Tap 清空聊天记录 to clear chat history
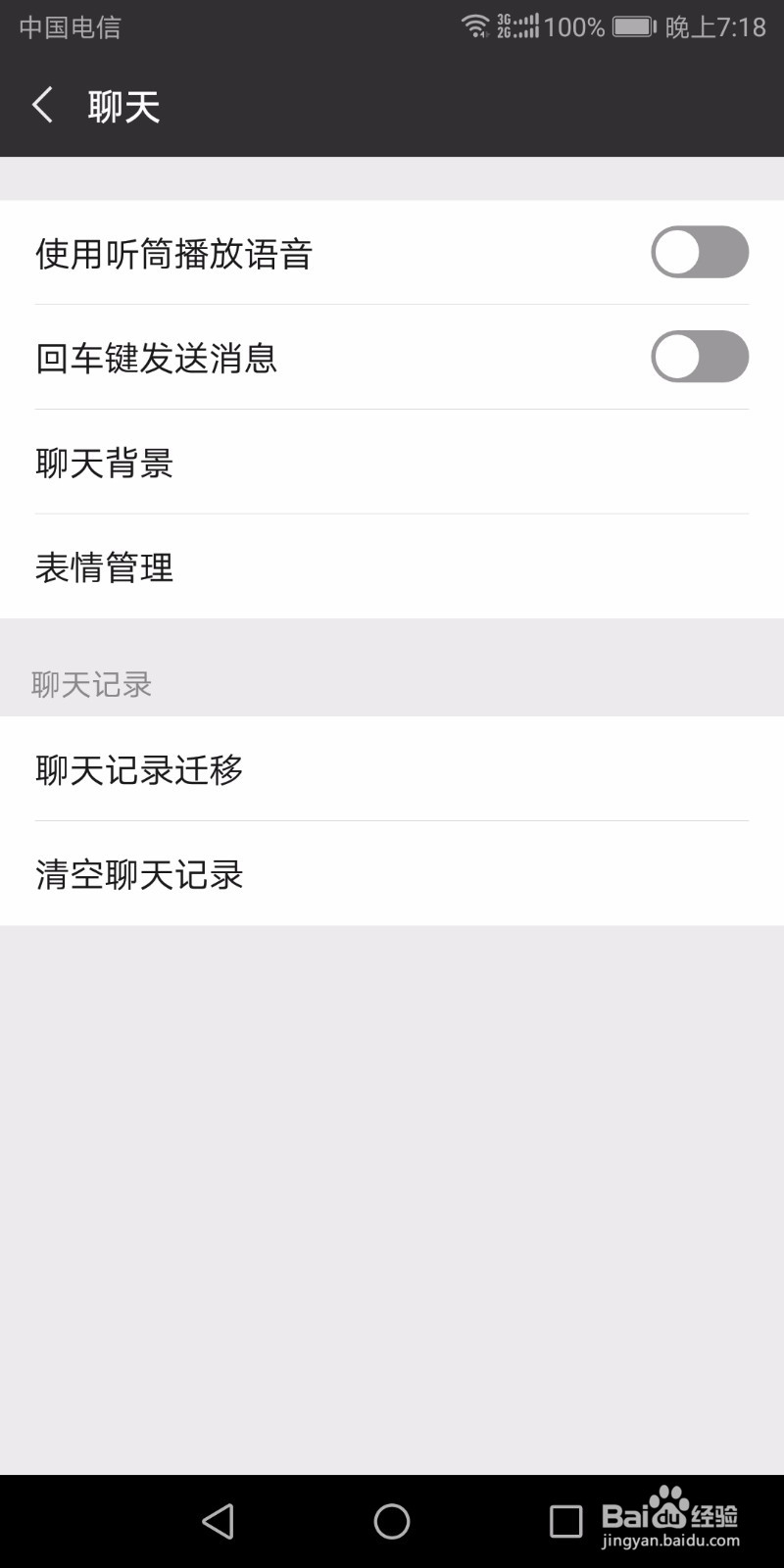This screenshot has width=784, height=1568. [x=138, y=875]
